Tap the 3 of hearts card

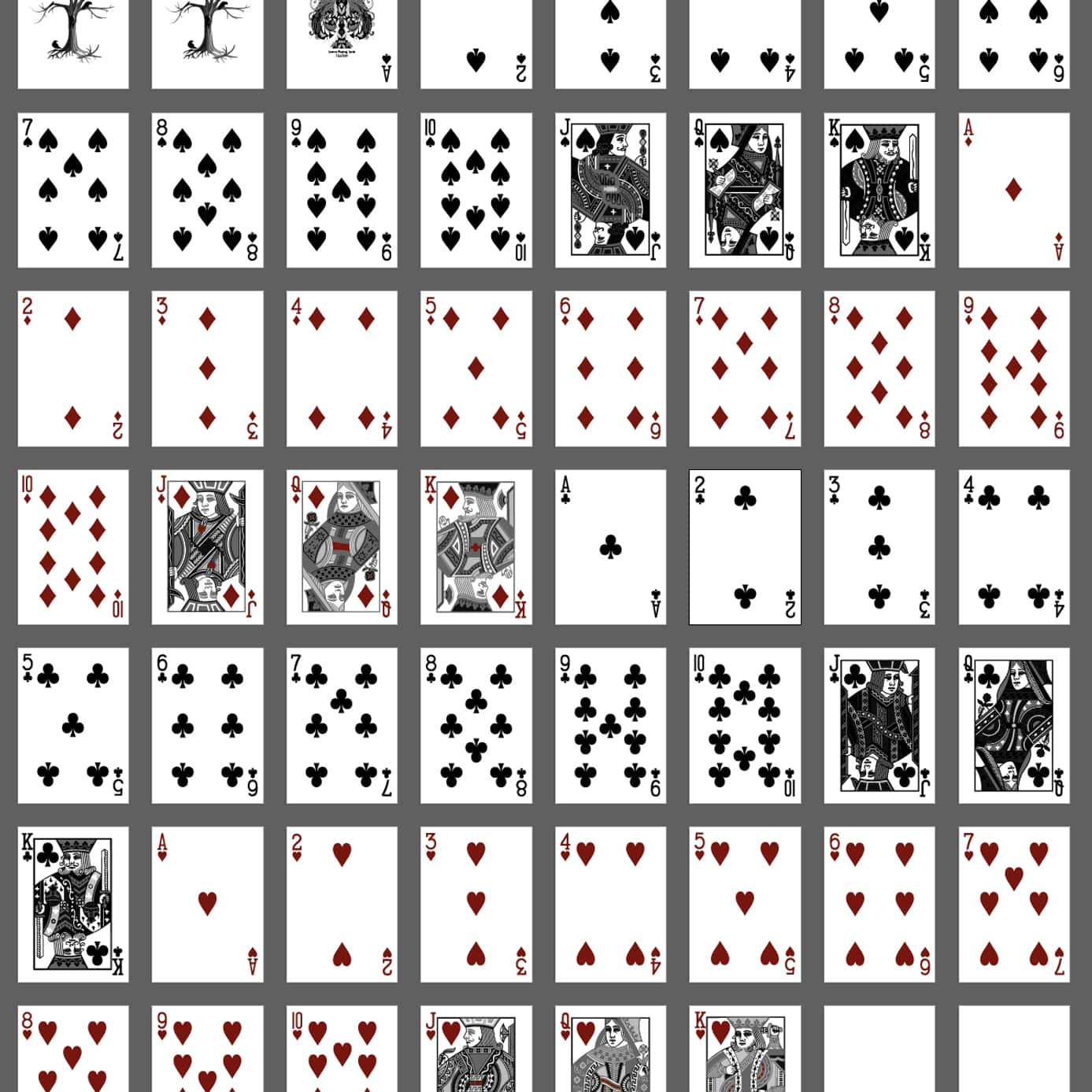[476, 904]
